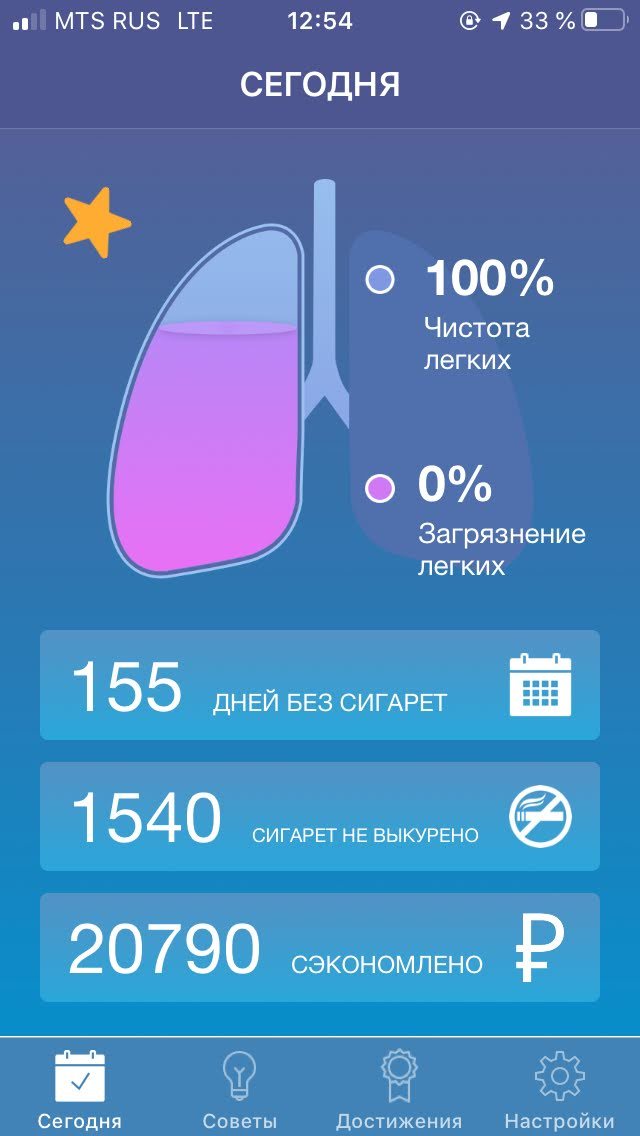Viewport: 640px width, 1136px height.
Task: Tap the 1540 сигарет не выкурено card
Action: [320, 816]
